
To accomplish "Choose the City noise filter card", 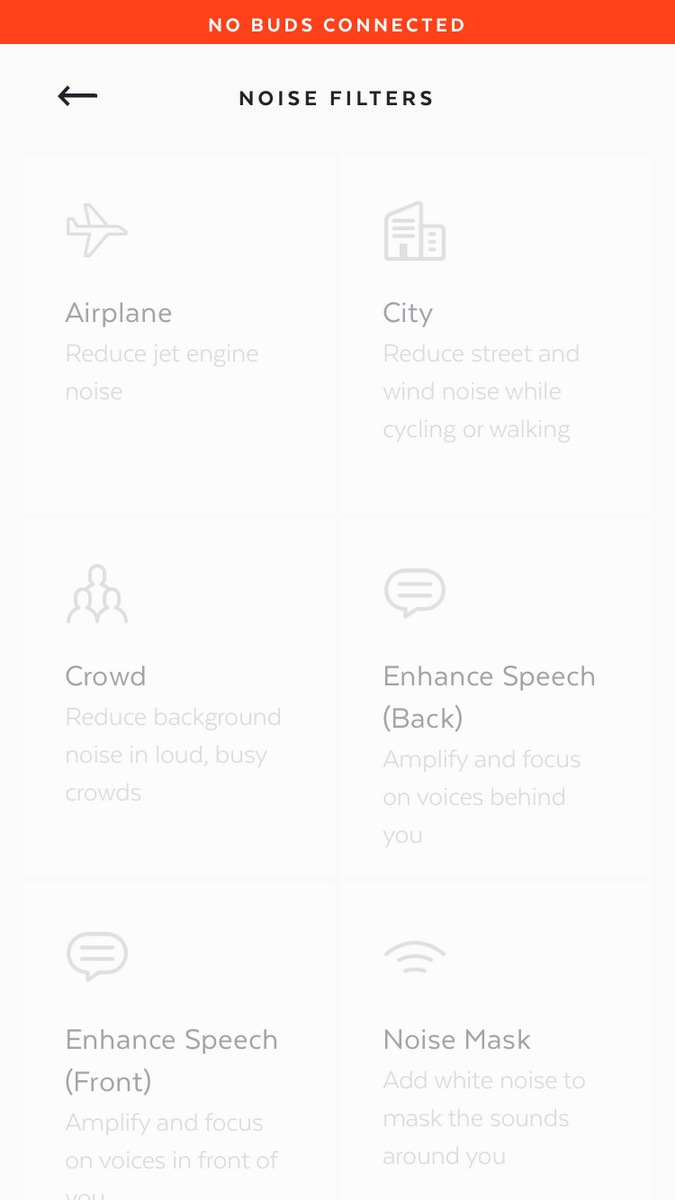I will 496,334.
